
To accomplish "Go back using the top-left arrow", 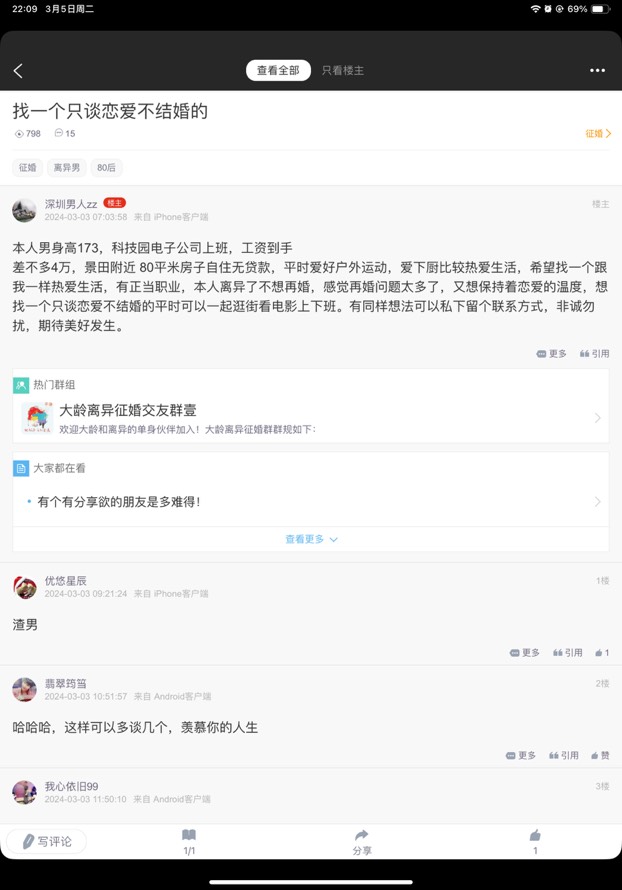I will (18, 71).
